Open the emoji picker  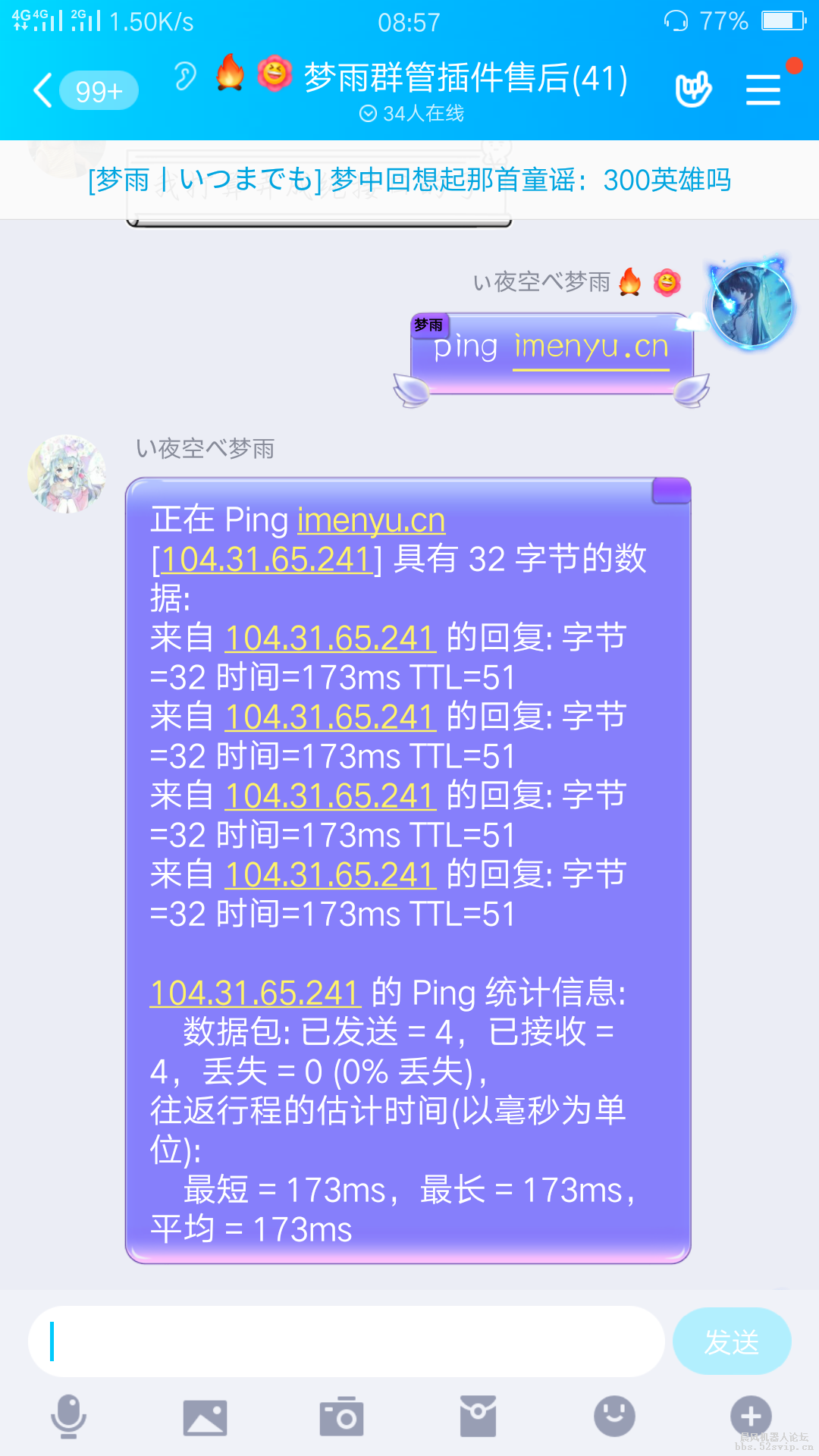(x=613, y=1415)
